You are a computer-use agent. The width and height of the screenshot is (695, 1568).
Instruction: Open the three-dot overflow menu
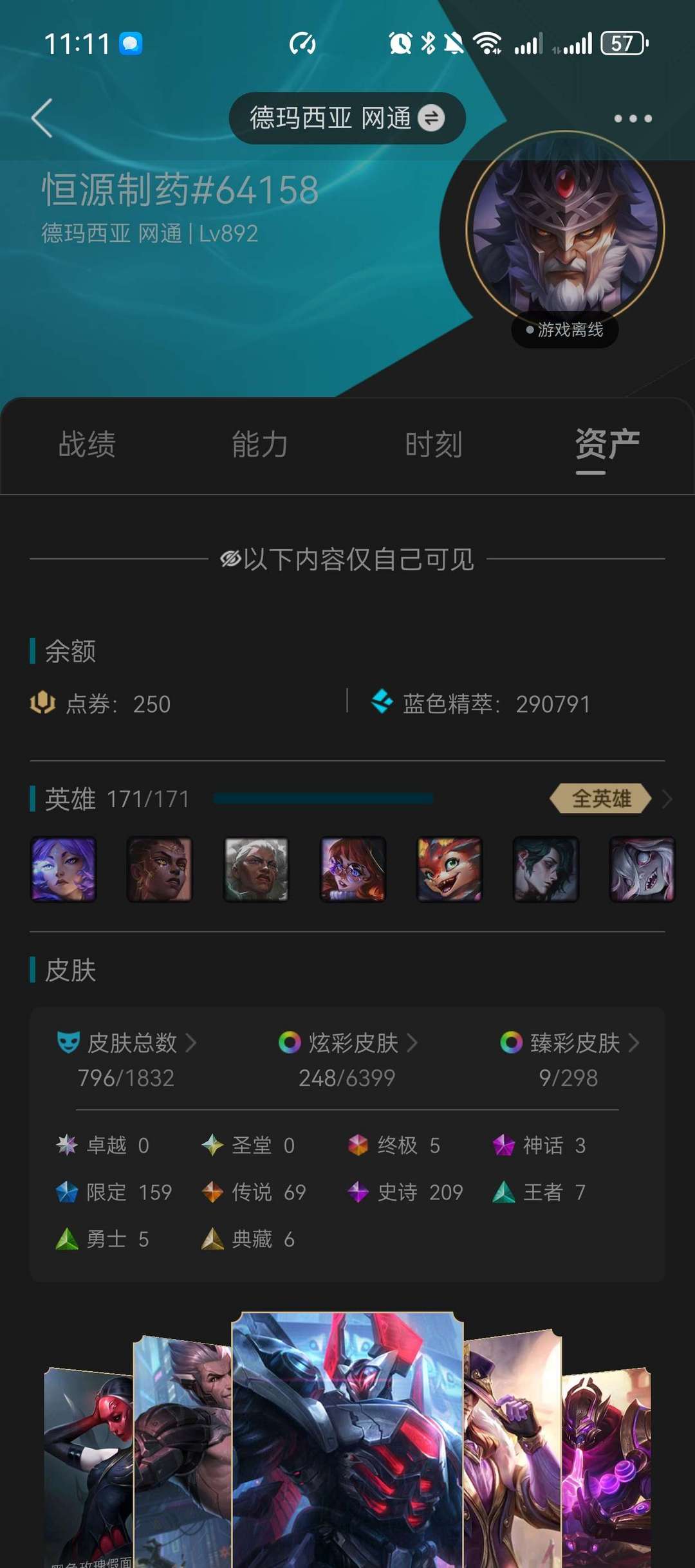coord(632,118)
